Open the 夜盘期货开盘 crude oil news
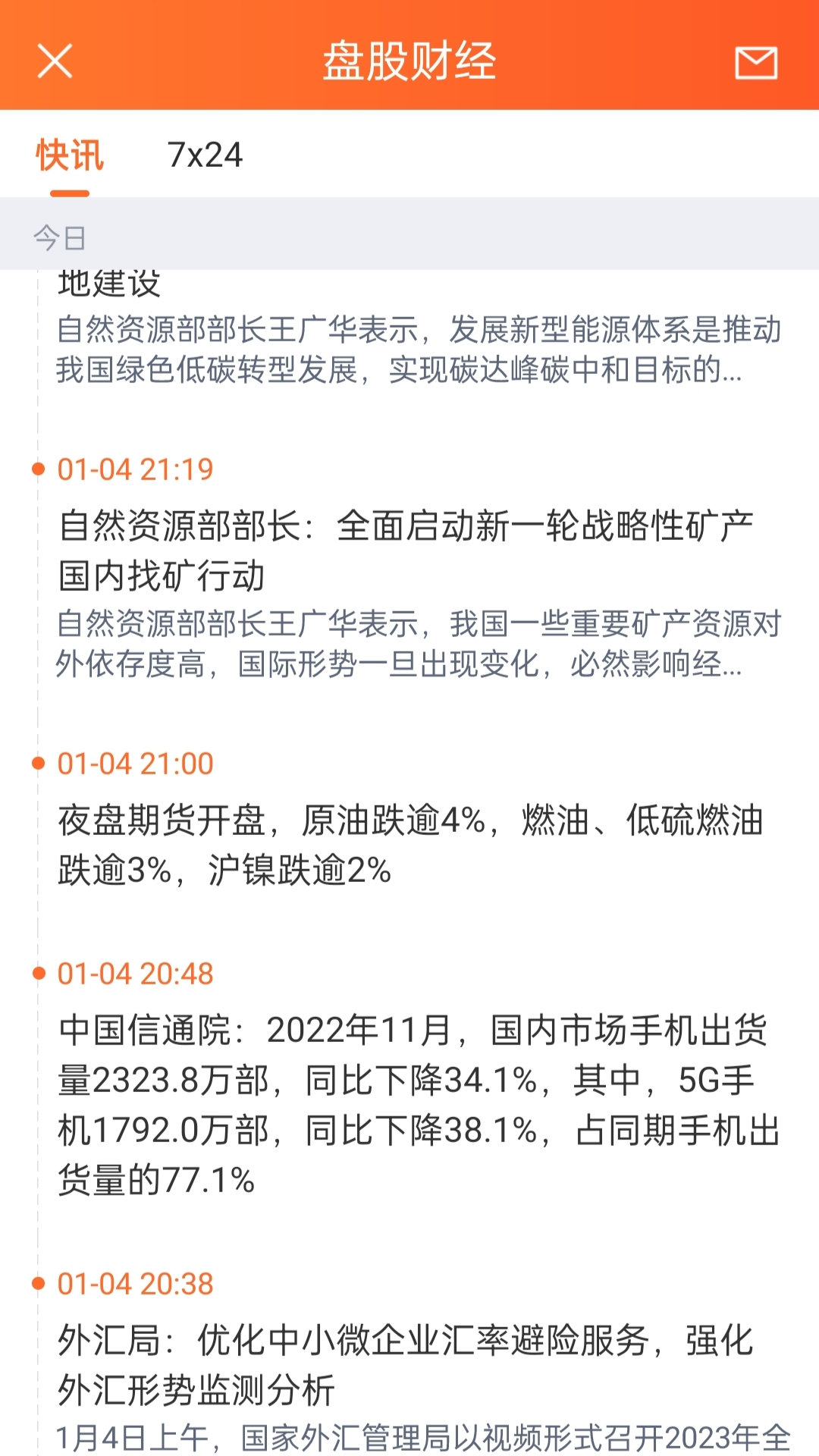This screenshot has height=1456, width=819. coord(409,842)
